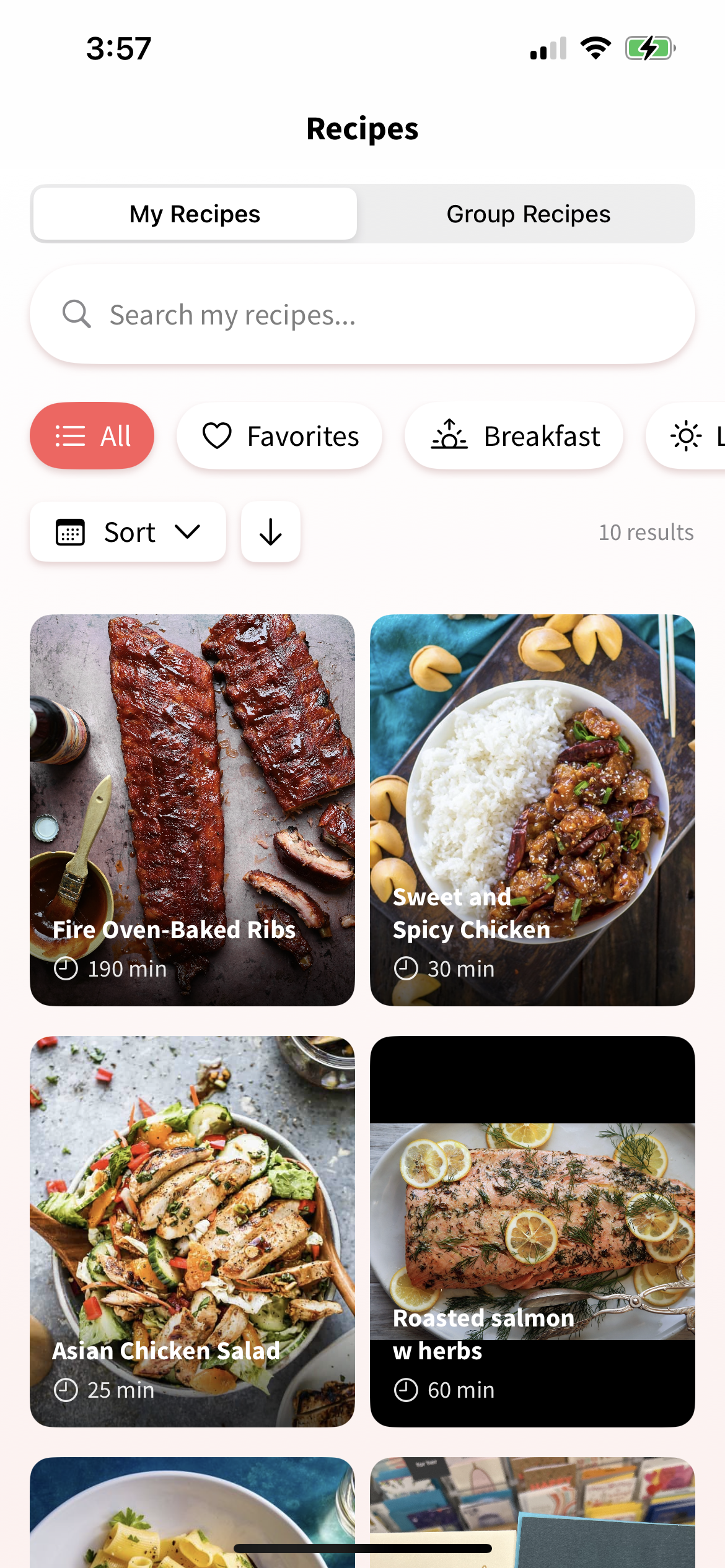
Task: Enable the Breakfast filter
Action: pyautogui.click(x=514, y=436)
